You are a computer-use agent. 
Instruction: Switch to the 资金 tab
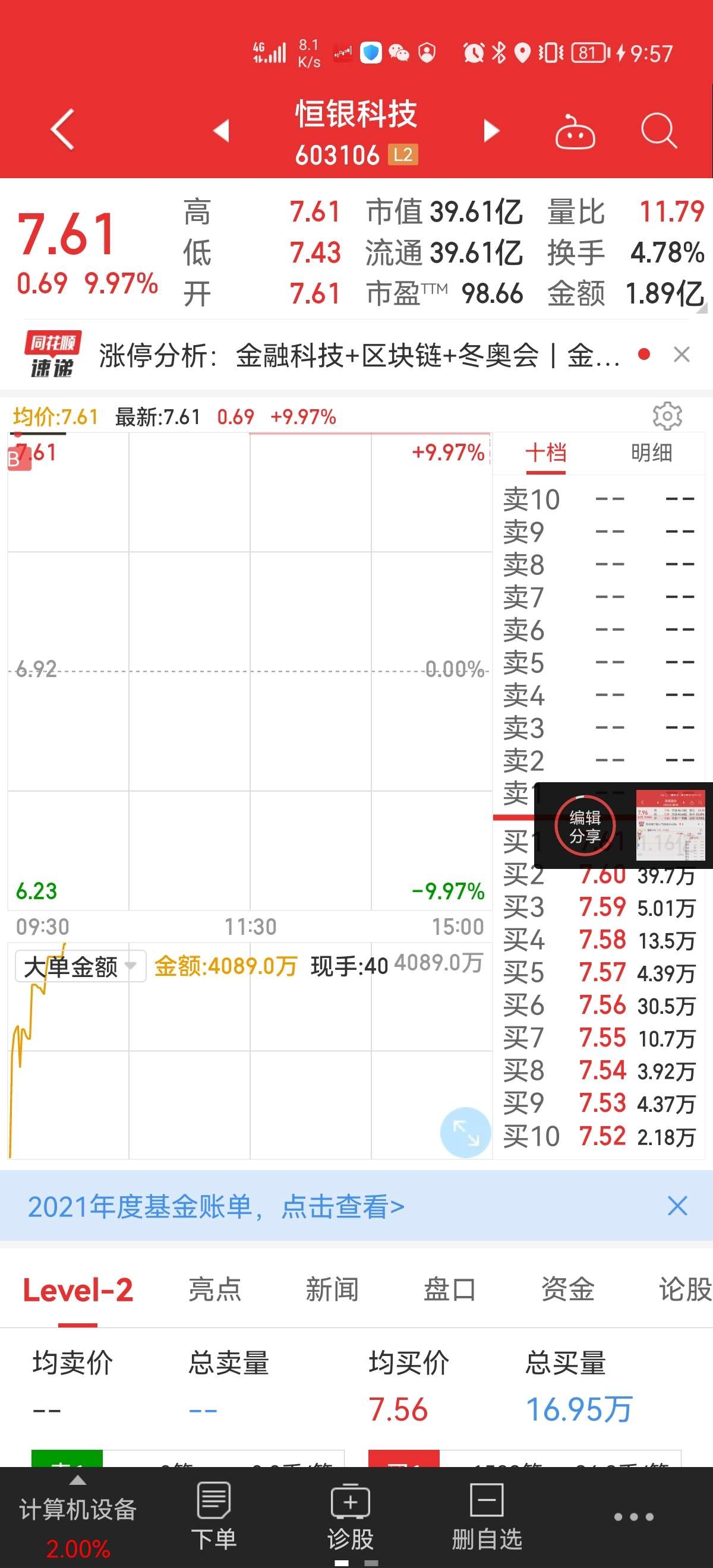[x=567, y=1289]
